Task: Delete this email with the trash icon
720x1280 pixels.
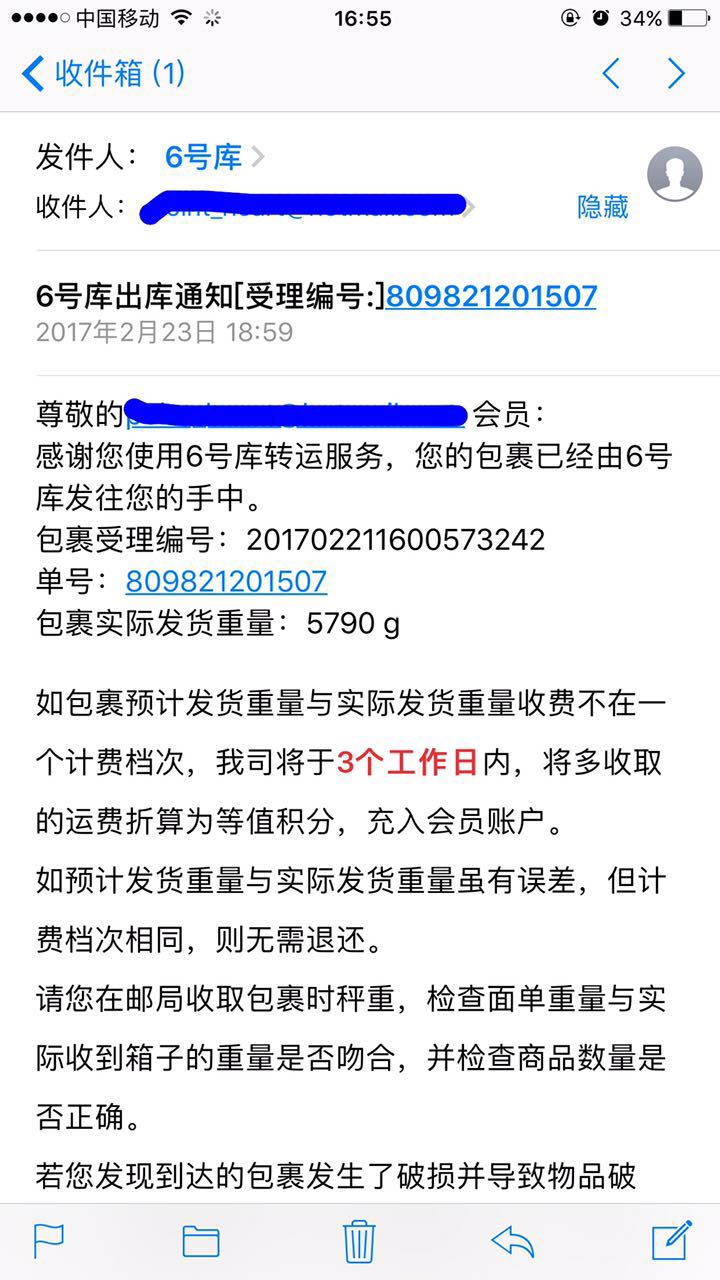Action: (359, 1241)
